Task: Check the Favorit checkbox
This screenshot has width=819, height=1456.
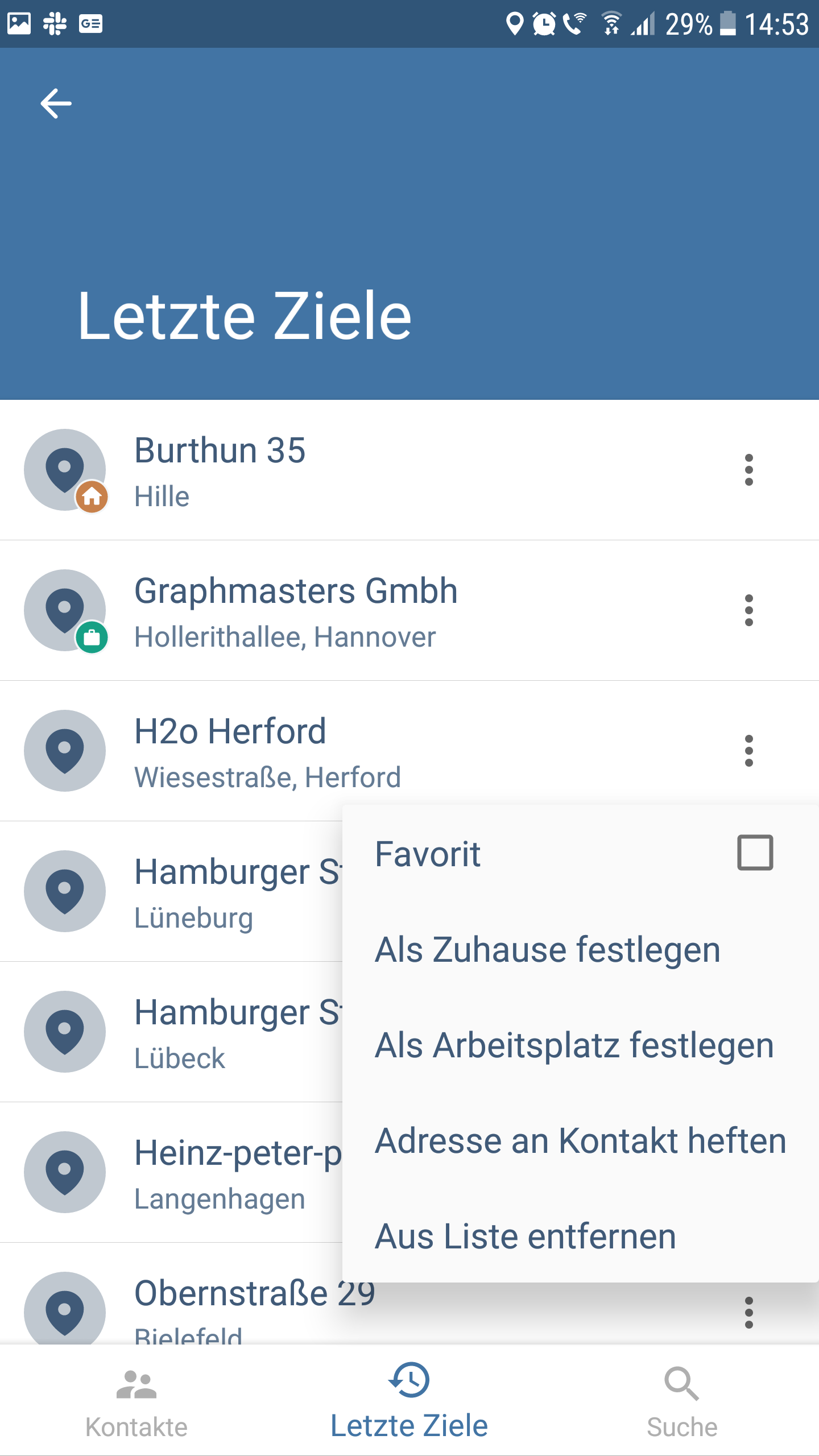Action: click(x=755, y=853)
